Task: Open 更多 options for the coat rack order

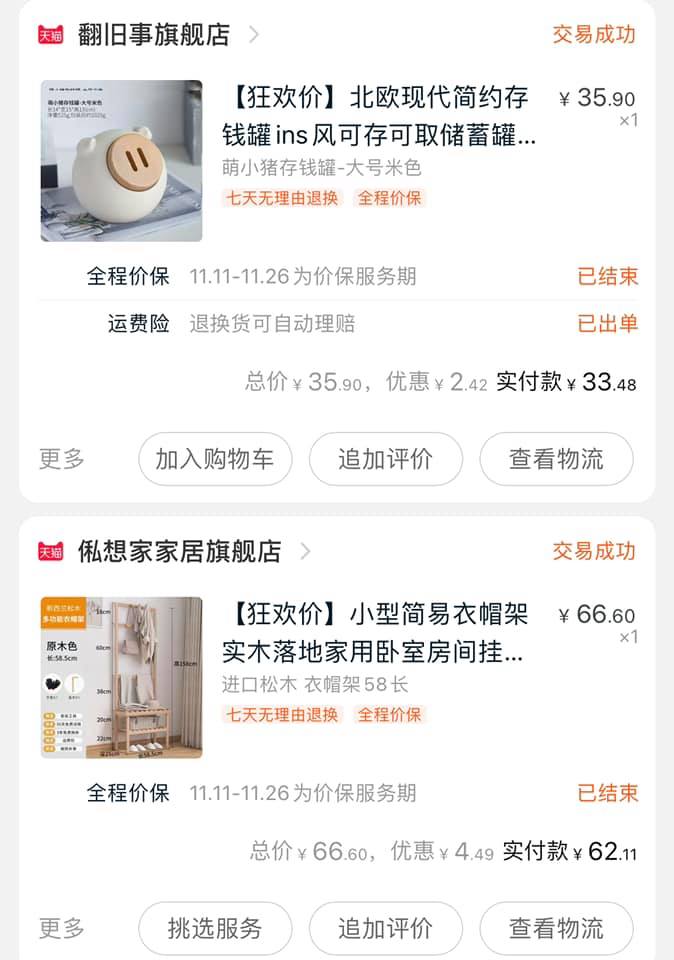Action: 62,928
